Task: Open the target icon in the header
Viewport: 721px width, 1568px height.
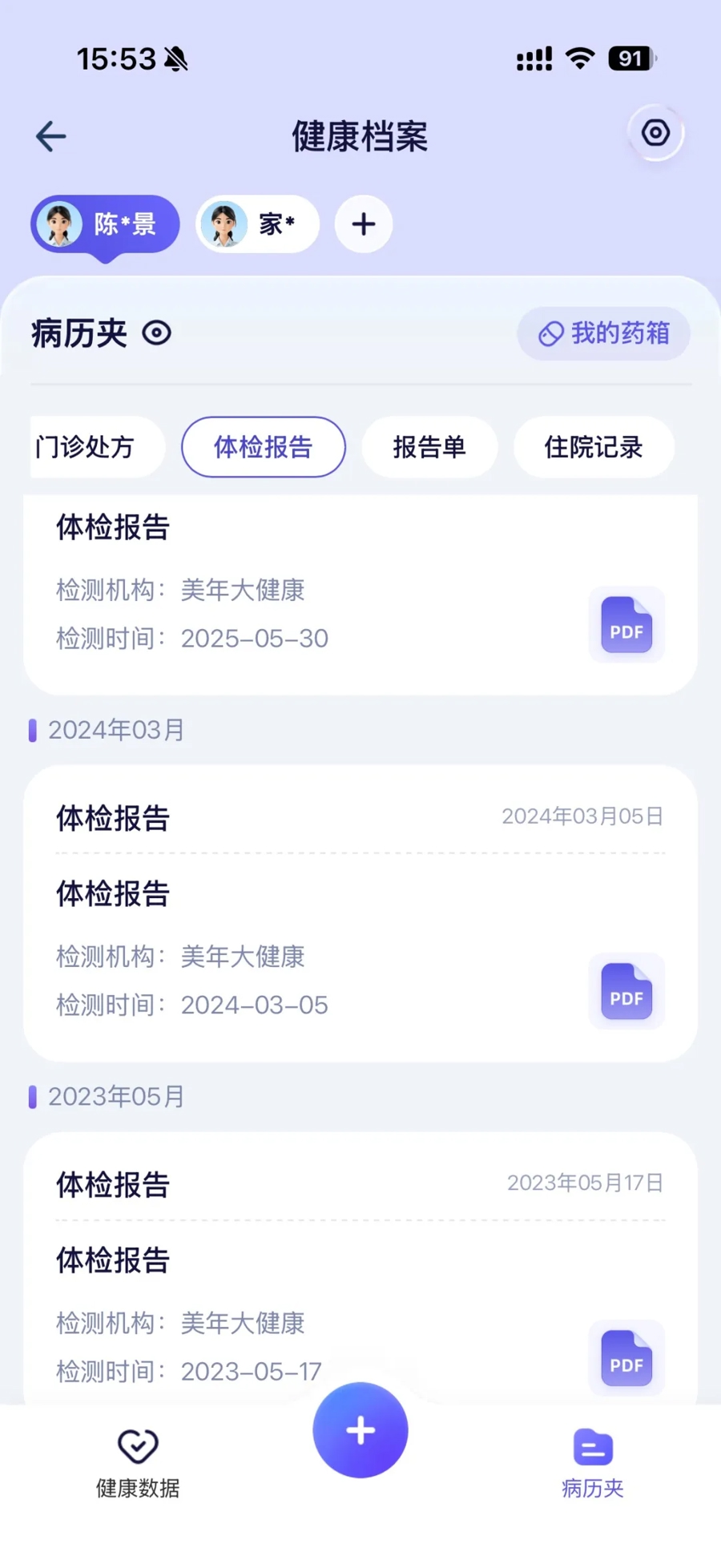Action: coord(655,133)
